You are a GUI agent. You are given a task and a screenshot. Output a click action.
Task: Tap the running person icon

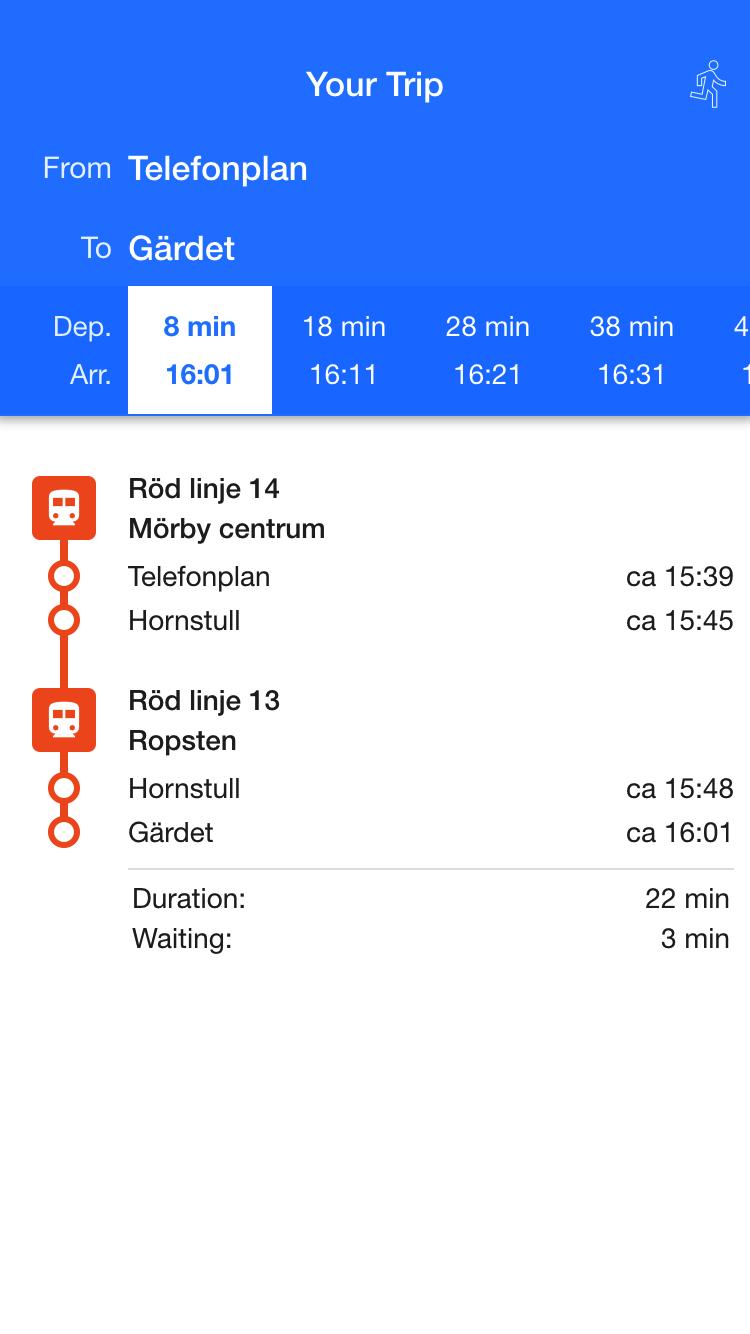(708, 84)
